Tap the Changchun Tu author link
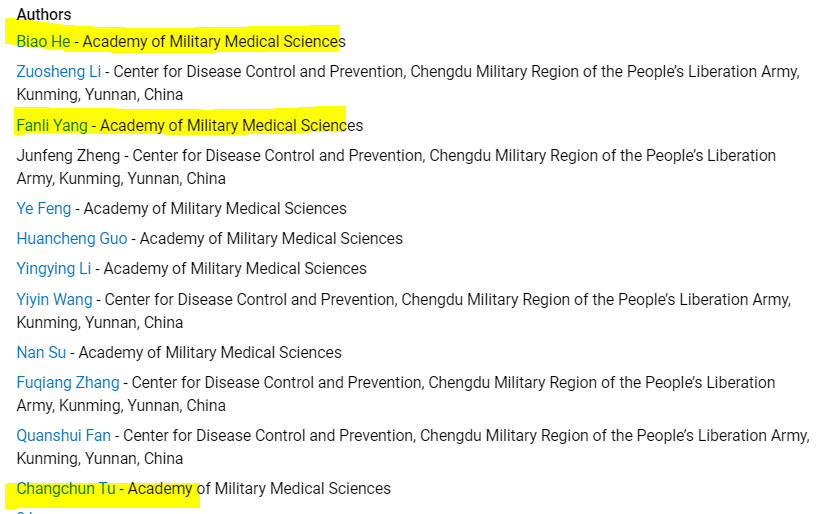Image resolution: width=833 pixels, height=514 pixels. 65,489
